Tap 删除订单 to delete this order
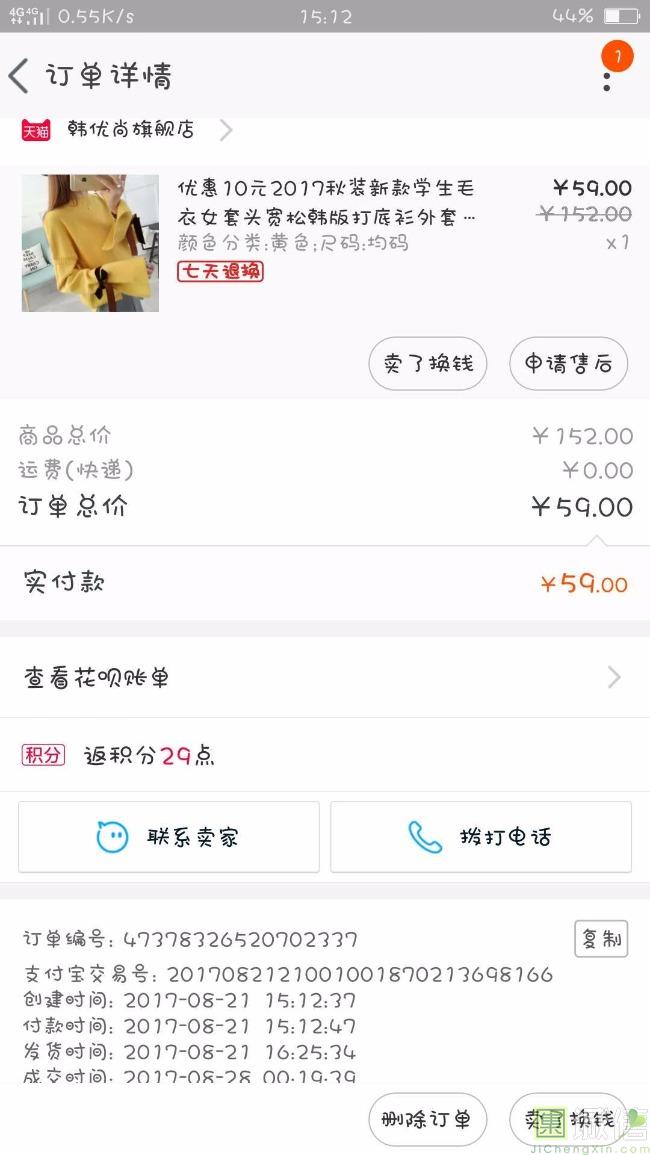 point(428,1120)
